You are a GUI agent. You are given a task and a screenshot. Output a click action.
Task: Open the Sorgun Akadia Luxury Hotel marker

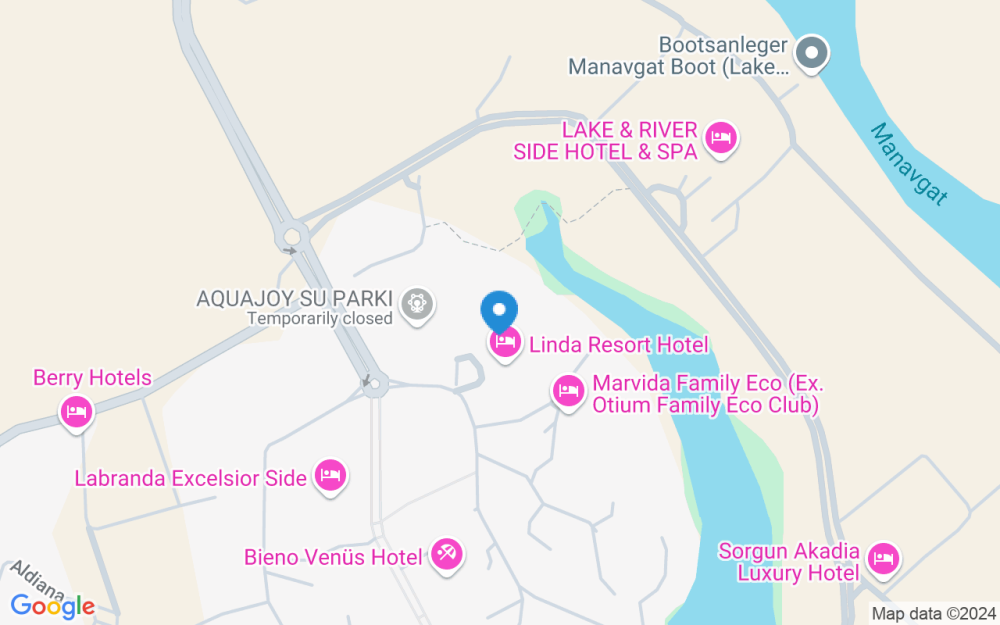[x=883, y=561]
